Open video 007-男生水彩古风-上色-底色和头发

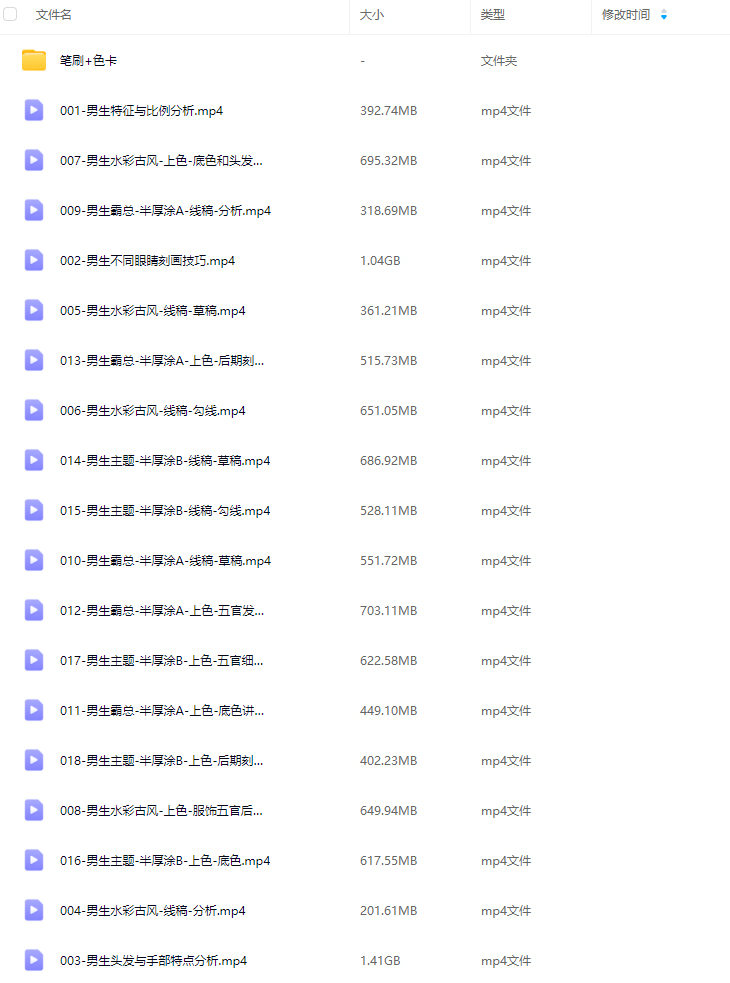[161, 161]
